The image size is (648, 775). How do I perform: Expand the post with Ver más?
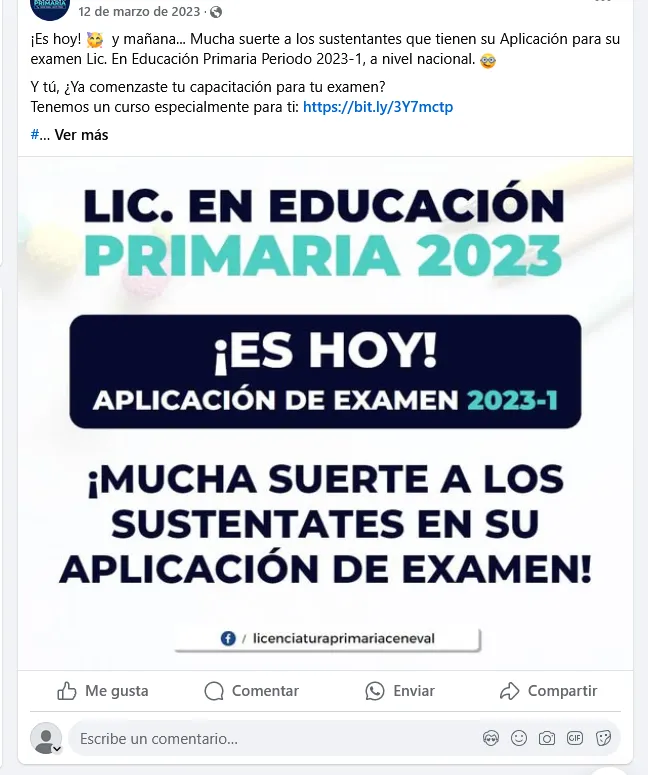[80, 135]
